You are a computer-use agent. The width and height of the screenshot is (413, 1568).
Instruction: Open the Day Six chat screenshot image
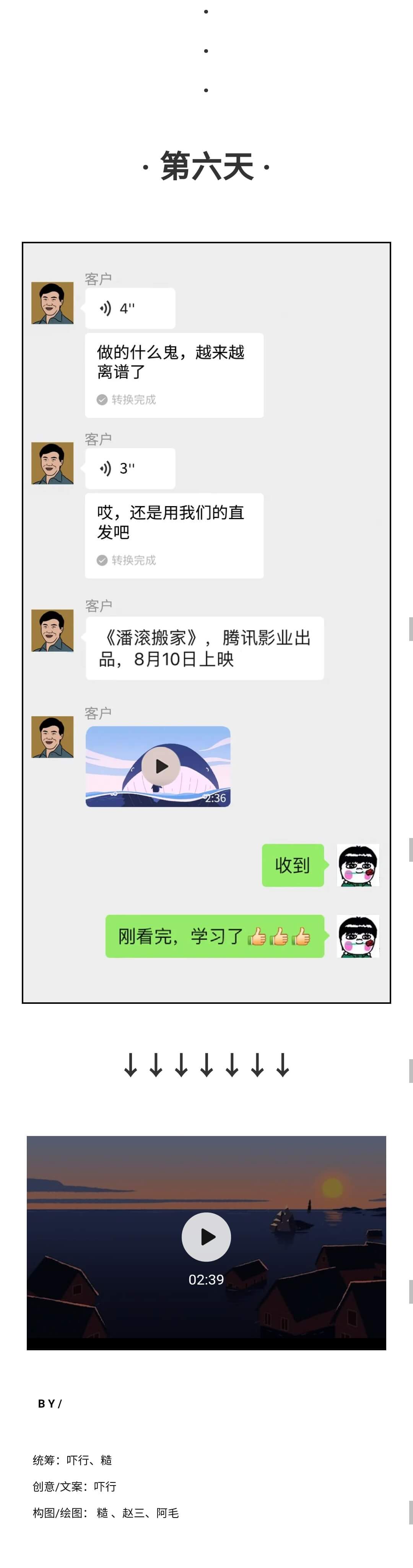click(x=206, y=622)
